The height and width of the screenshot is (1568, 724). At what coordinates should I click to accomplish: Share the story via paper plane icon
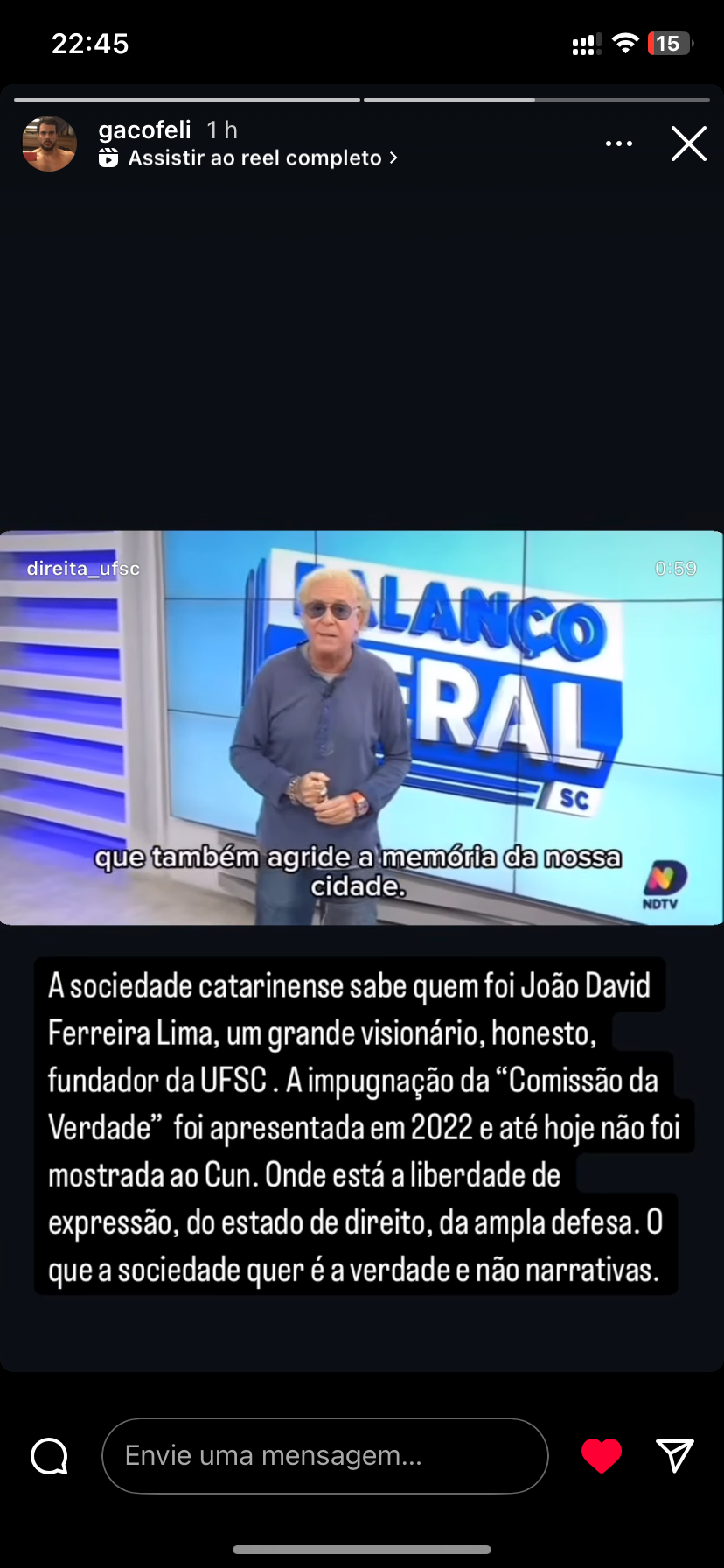(x=674, y=1455)
